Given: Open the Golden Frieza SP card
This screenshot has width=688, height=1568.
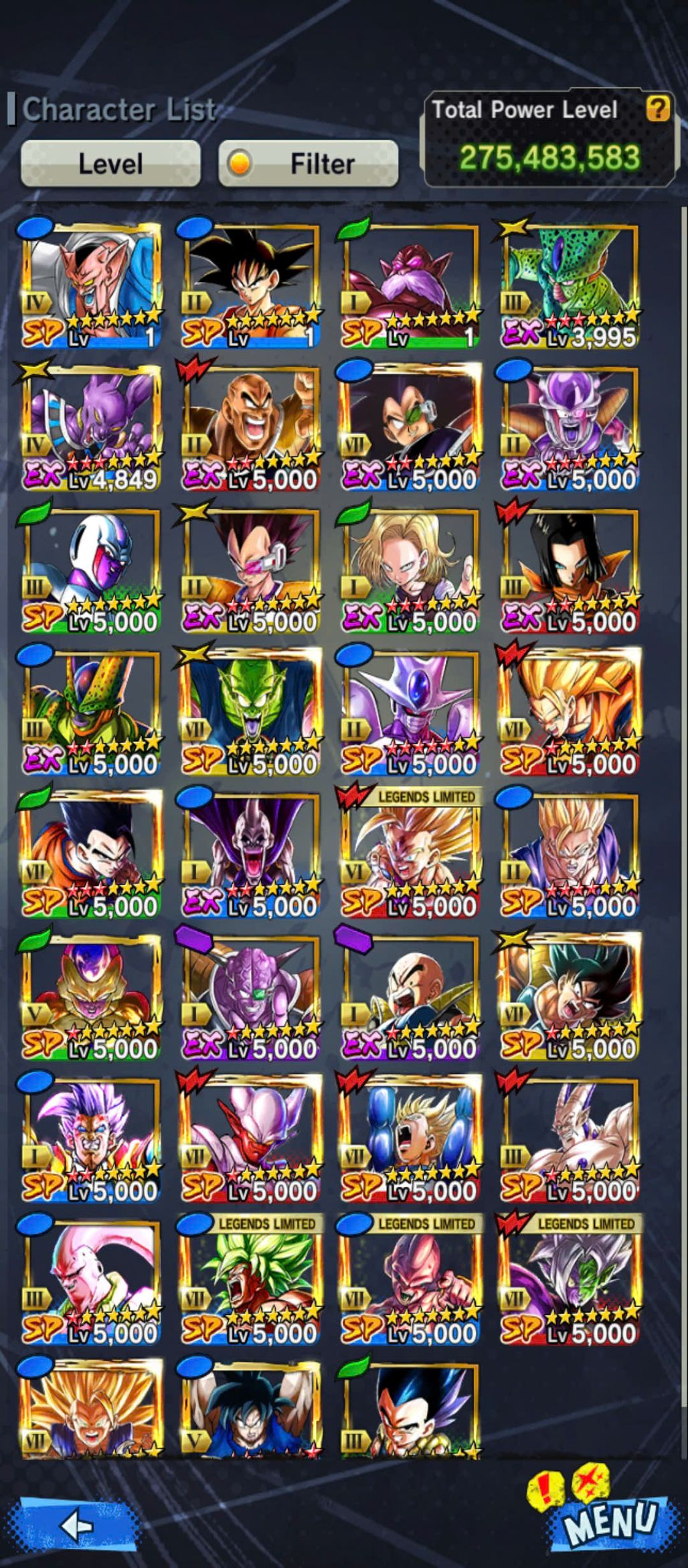Looking at the screenshot, I should pos(91,998).
